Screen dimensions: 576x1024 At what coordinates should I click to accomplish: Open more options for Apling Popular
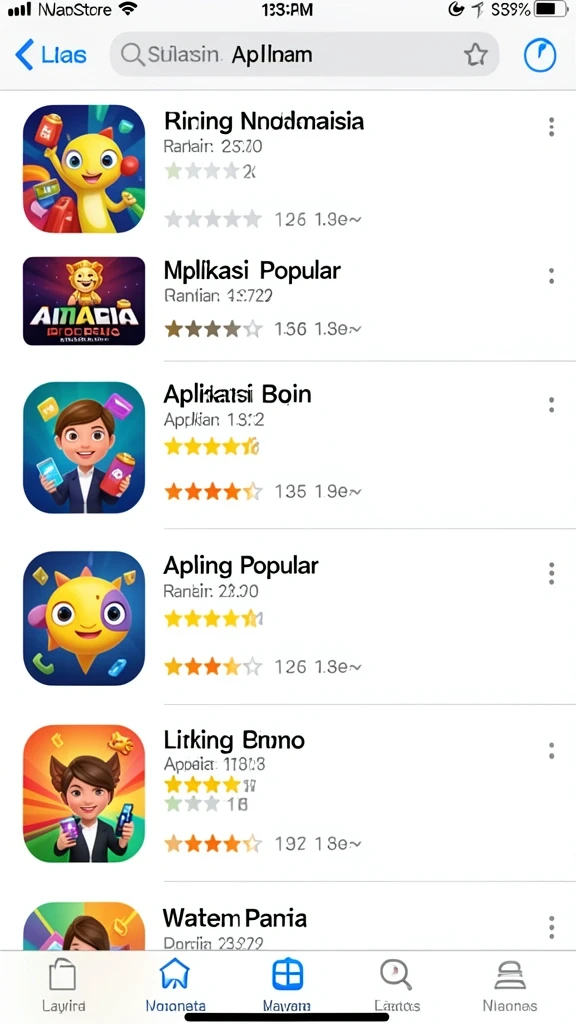(x=552, y=573)
